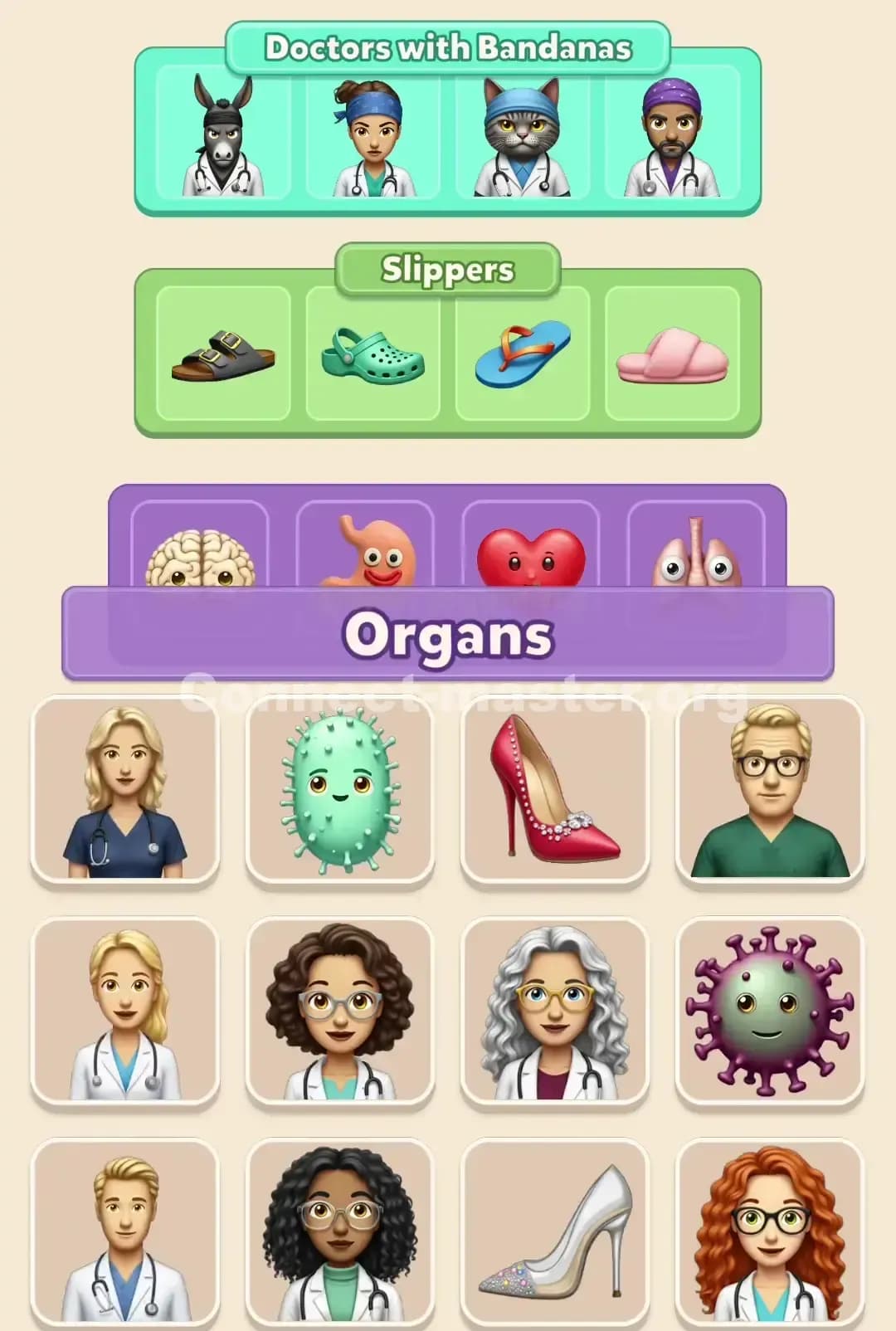The height and width of the screenshot is (1331, 896).
Task: Select the green bacteria emoji tile
Action: [340, 794]
